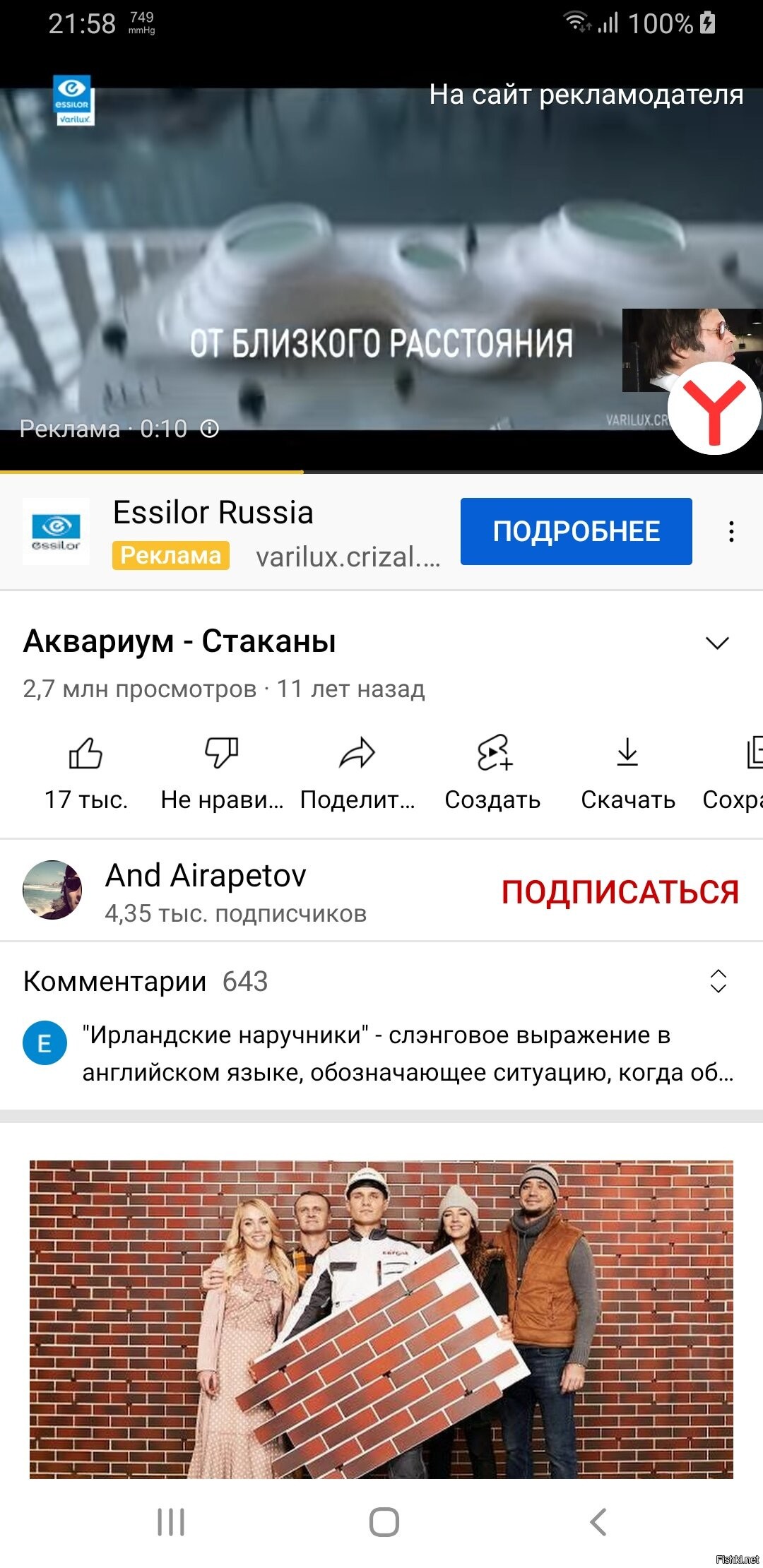The image size is (763, 1568).
Task: Tap the round red Yandex button
Action: tap(714, 408)
